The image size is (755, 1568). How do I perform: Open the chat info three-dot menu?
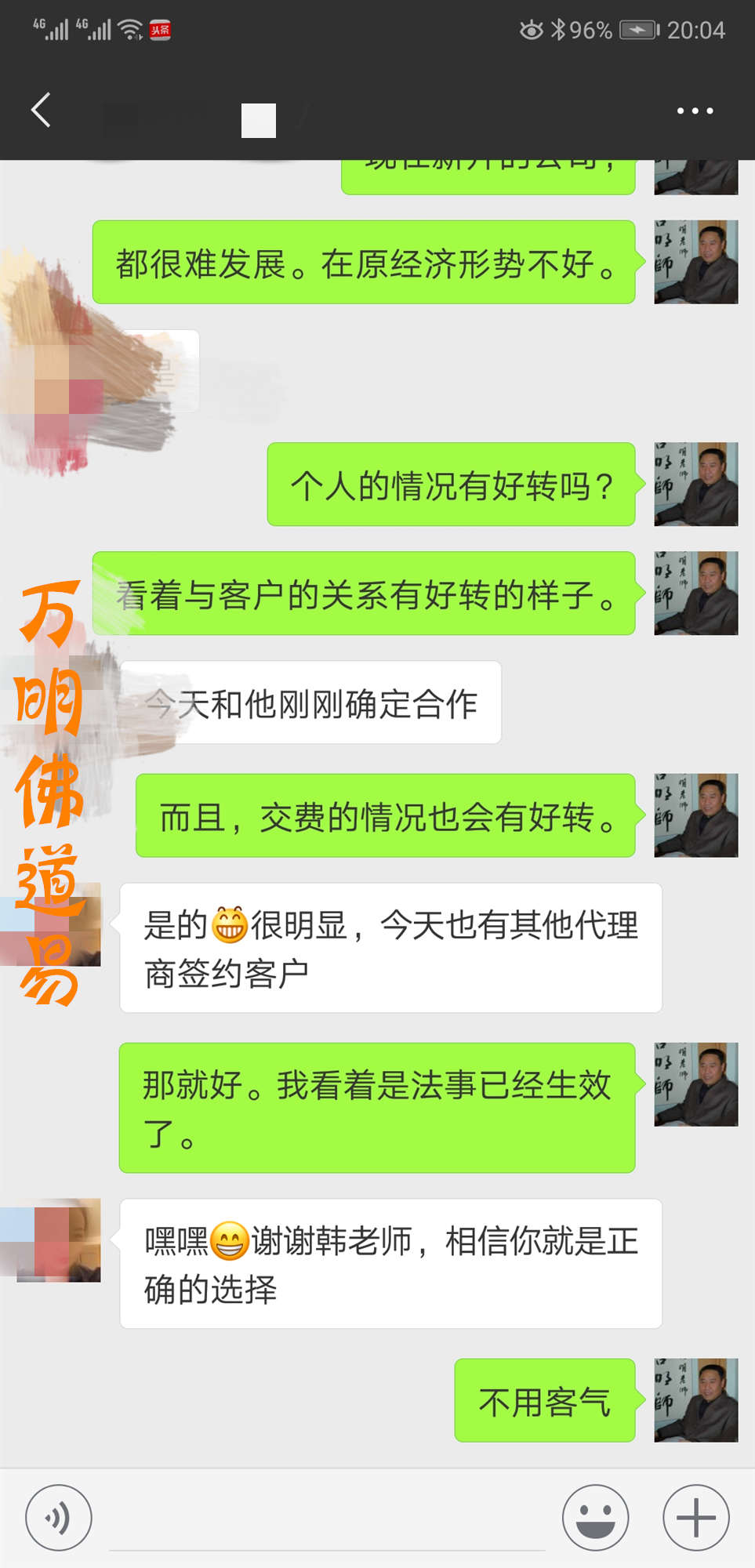(695, 111)
